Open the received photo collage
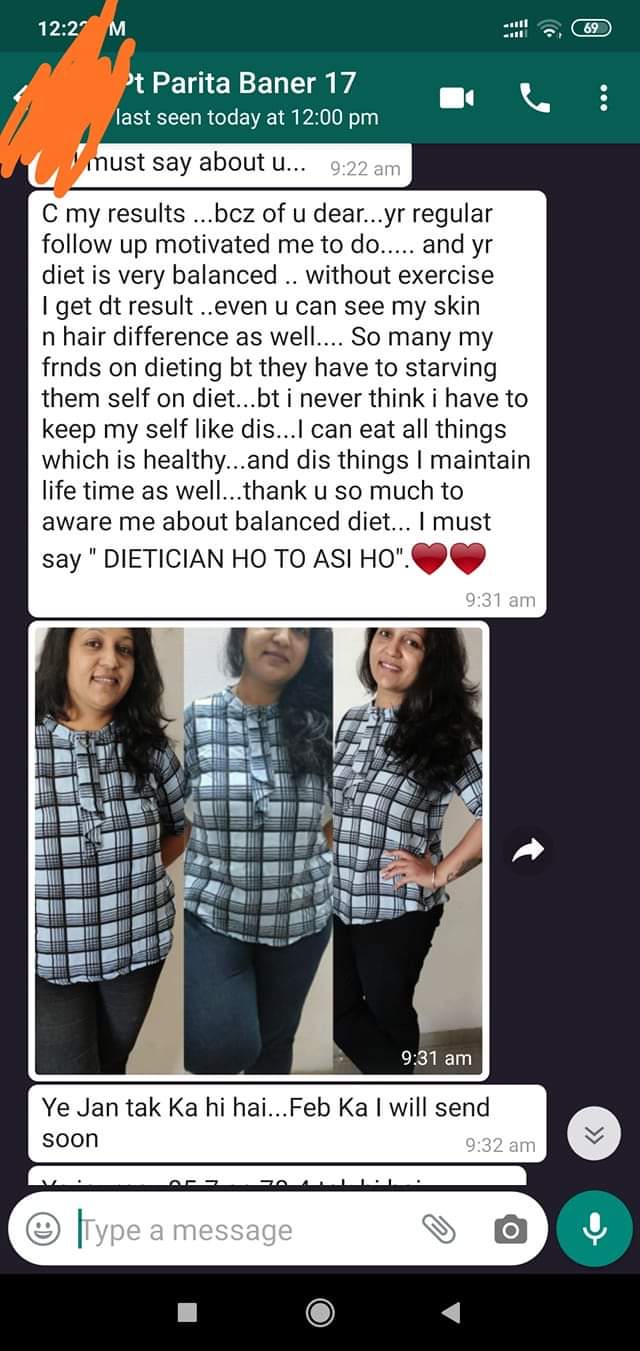640x1351 pixels. 258,850
